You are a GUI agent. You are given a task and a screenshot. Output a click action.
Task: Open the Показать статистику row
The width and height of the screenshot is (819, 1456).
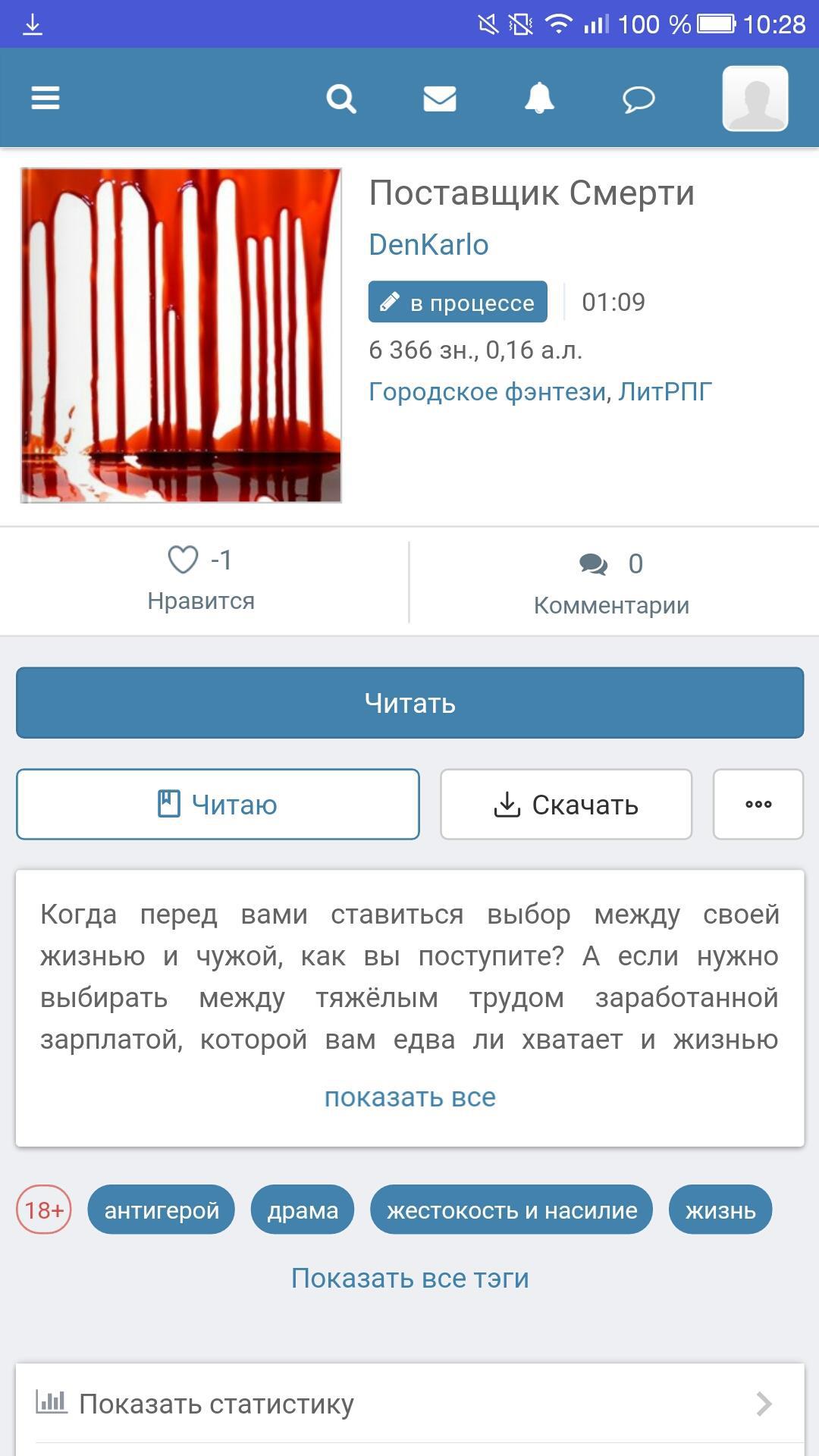click(409, 1404)
